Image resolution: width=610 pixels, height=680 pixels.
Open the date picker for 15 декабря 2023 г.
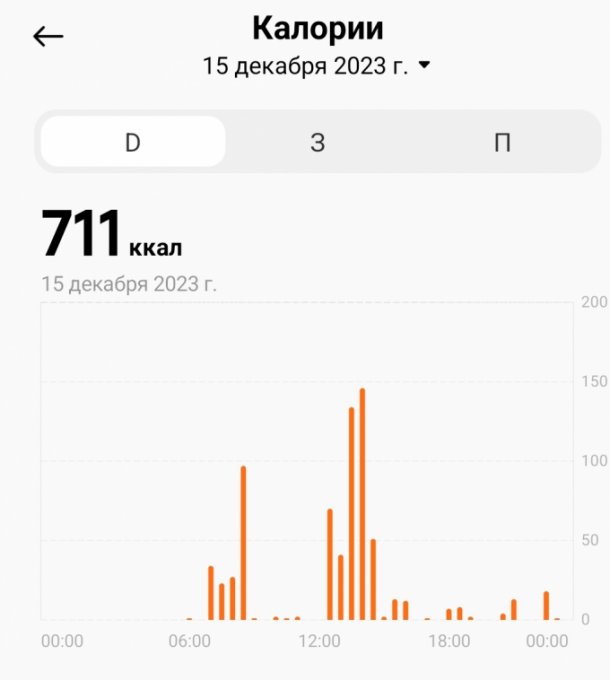[x=316, y=67]
